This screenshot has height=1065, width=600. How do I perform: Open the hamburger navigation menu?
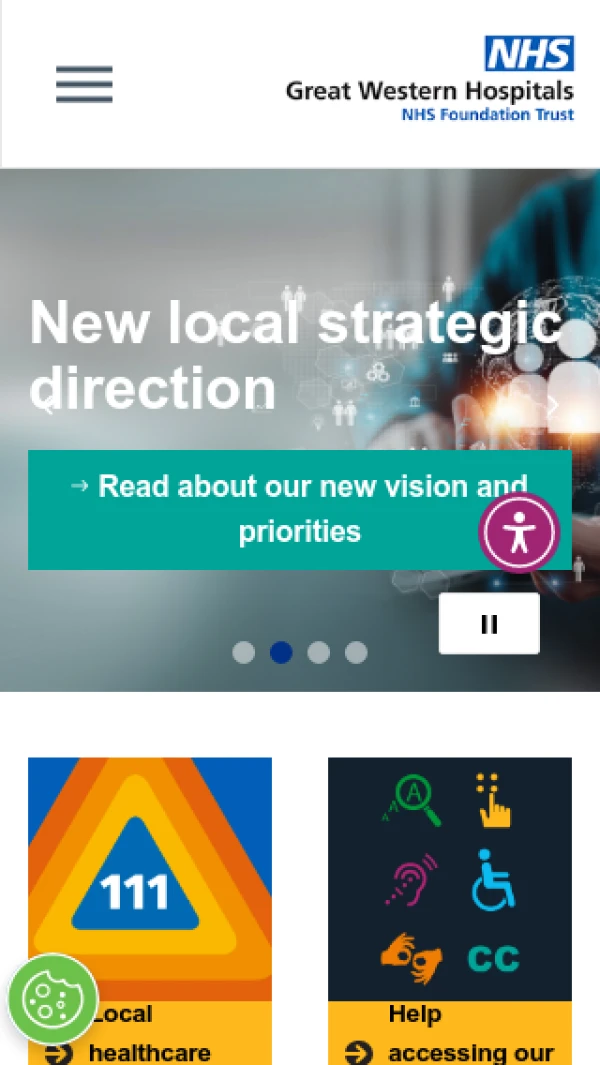pos(84,85)
